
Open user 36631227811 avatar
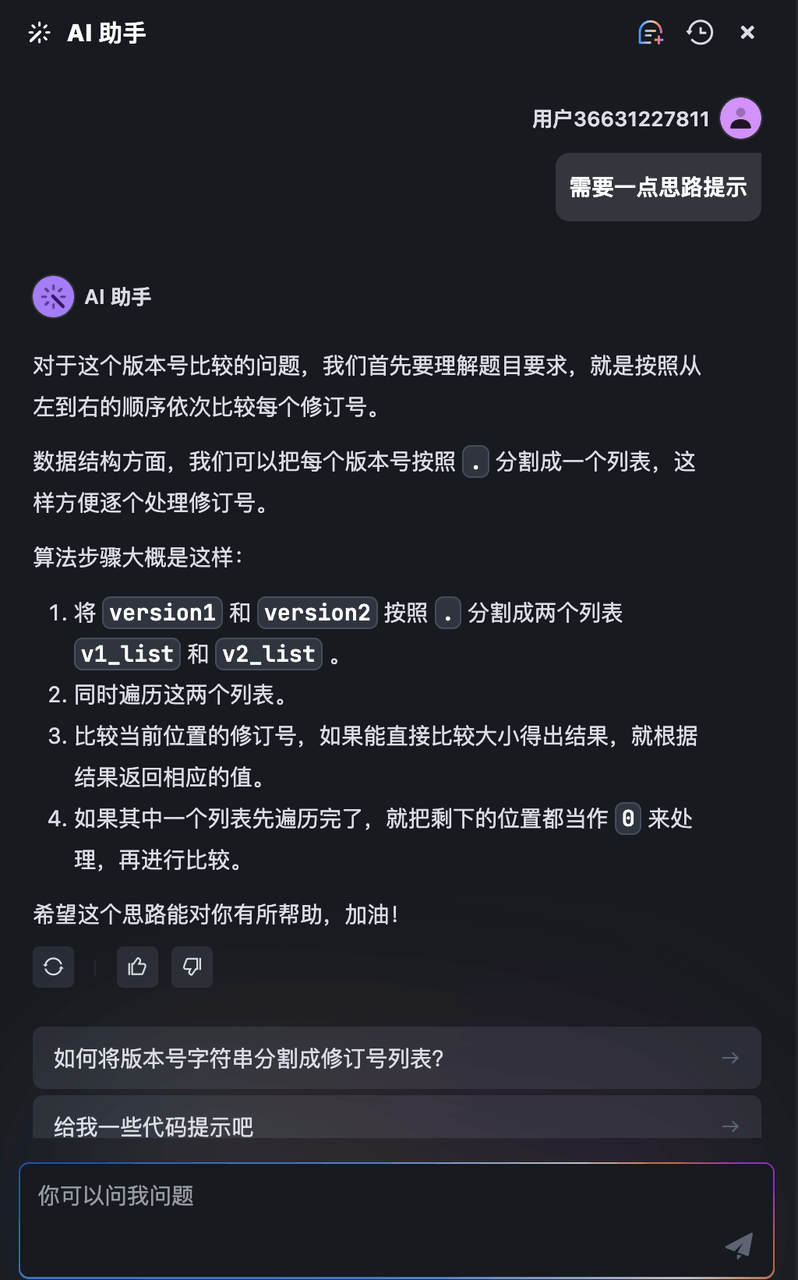tap(741, 119)
